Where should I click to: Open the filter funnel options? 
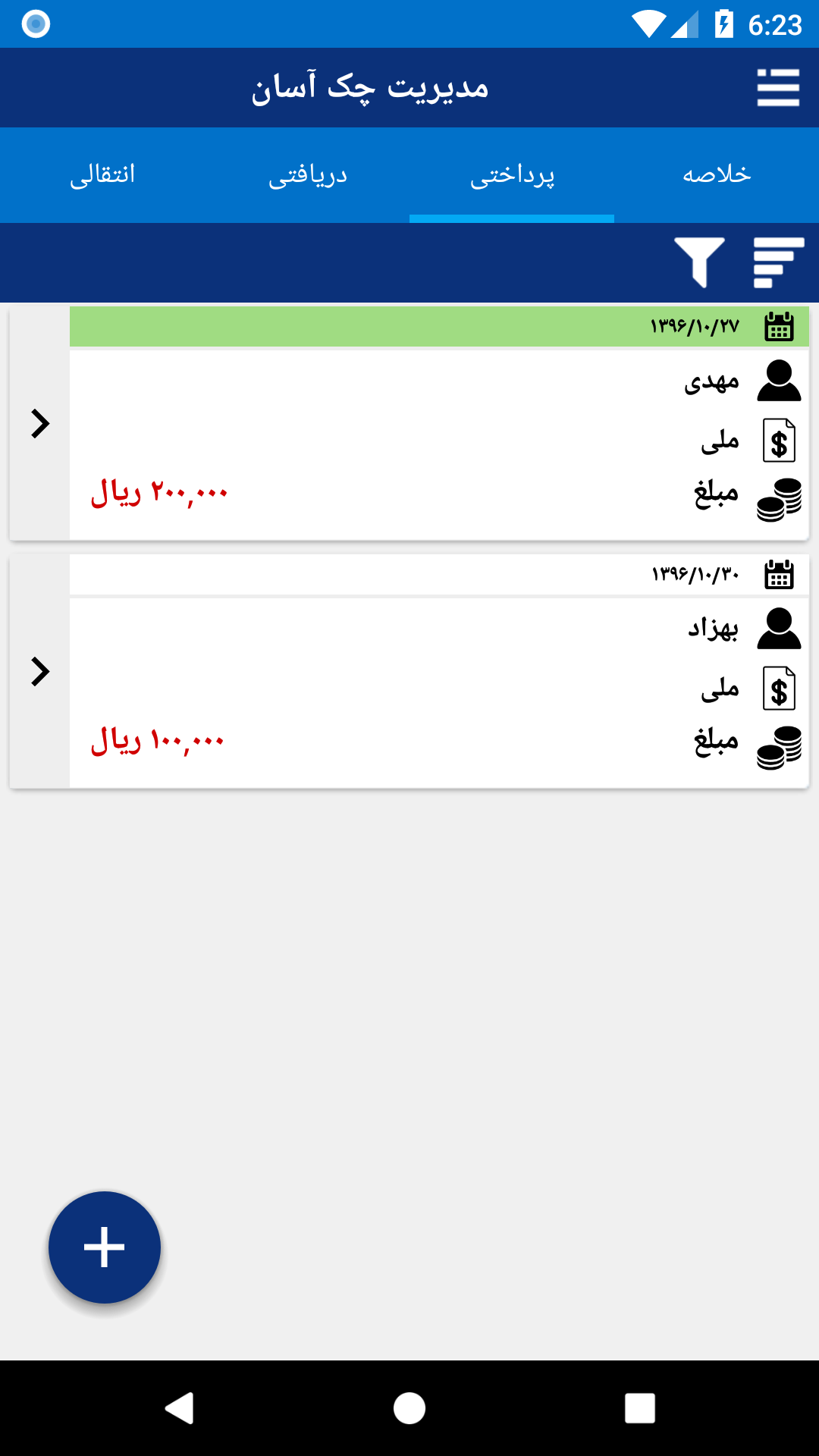click(699, 262)
